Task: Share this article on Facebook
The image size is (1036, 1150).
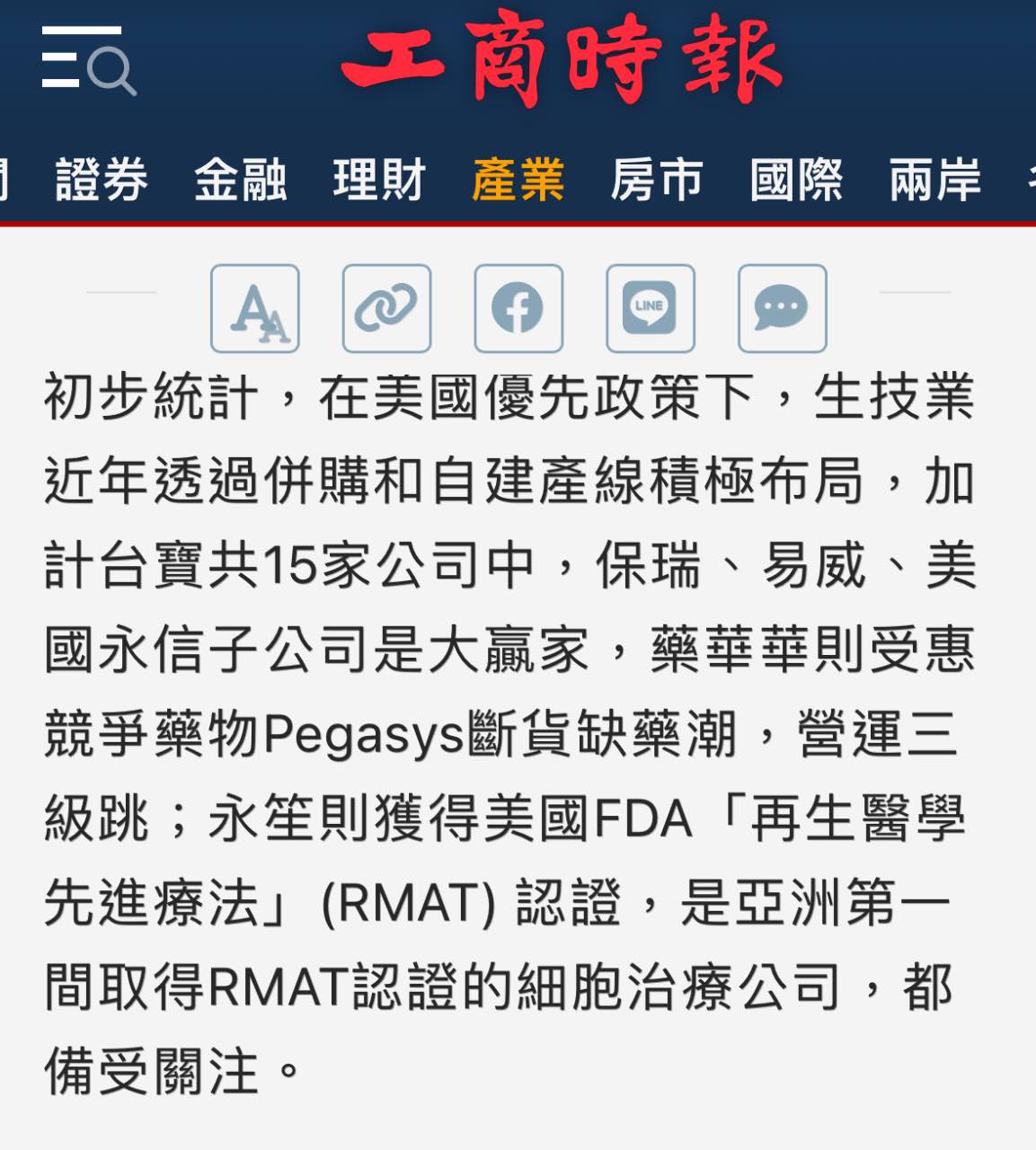Action: [518, 308]
